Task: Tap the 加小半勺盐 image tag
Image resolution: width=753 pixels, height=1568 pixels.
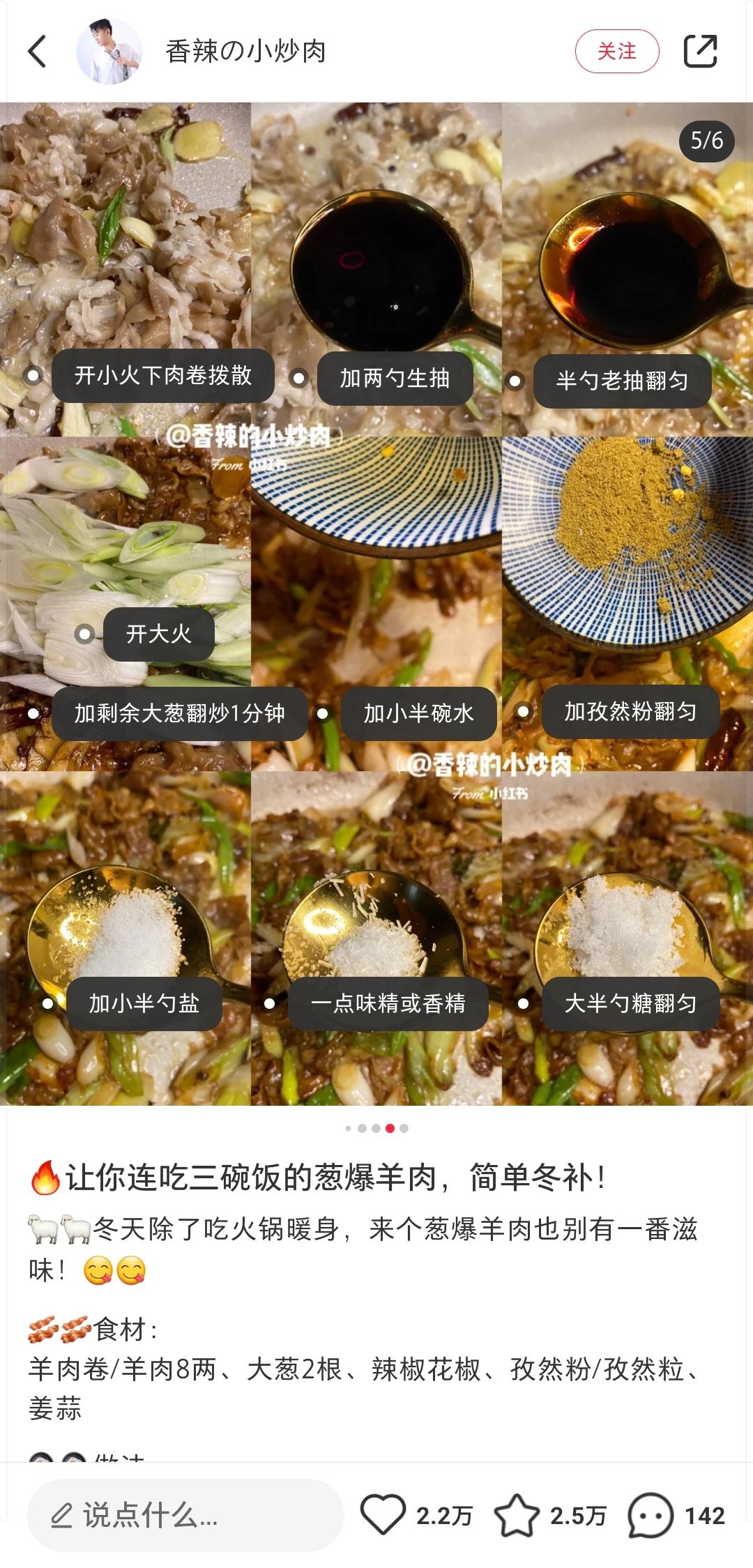Action: (144, 1004)
